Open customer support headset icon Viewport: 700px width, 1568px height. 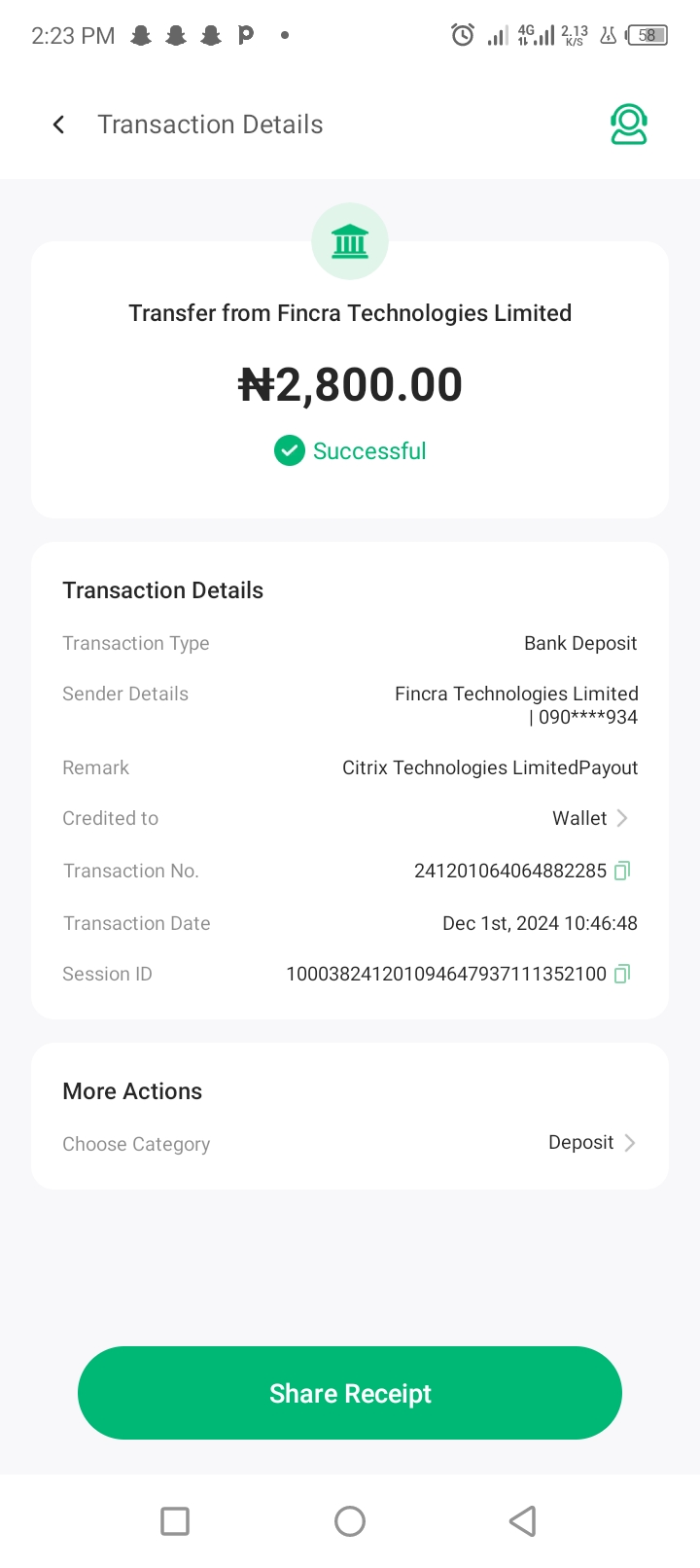[628, 125]
